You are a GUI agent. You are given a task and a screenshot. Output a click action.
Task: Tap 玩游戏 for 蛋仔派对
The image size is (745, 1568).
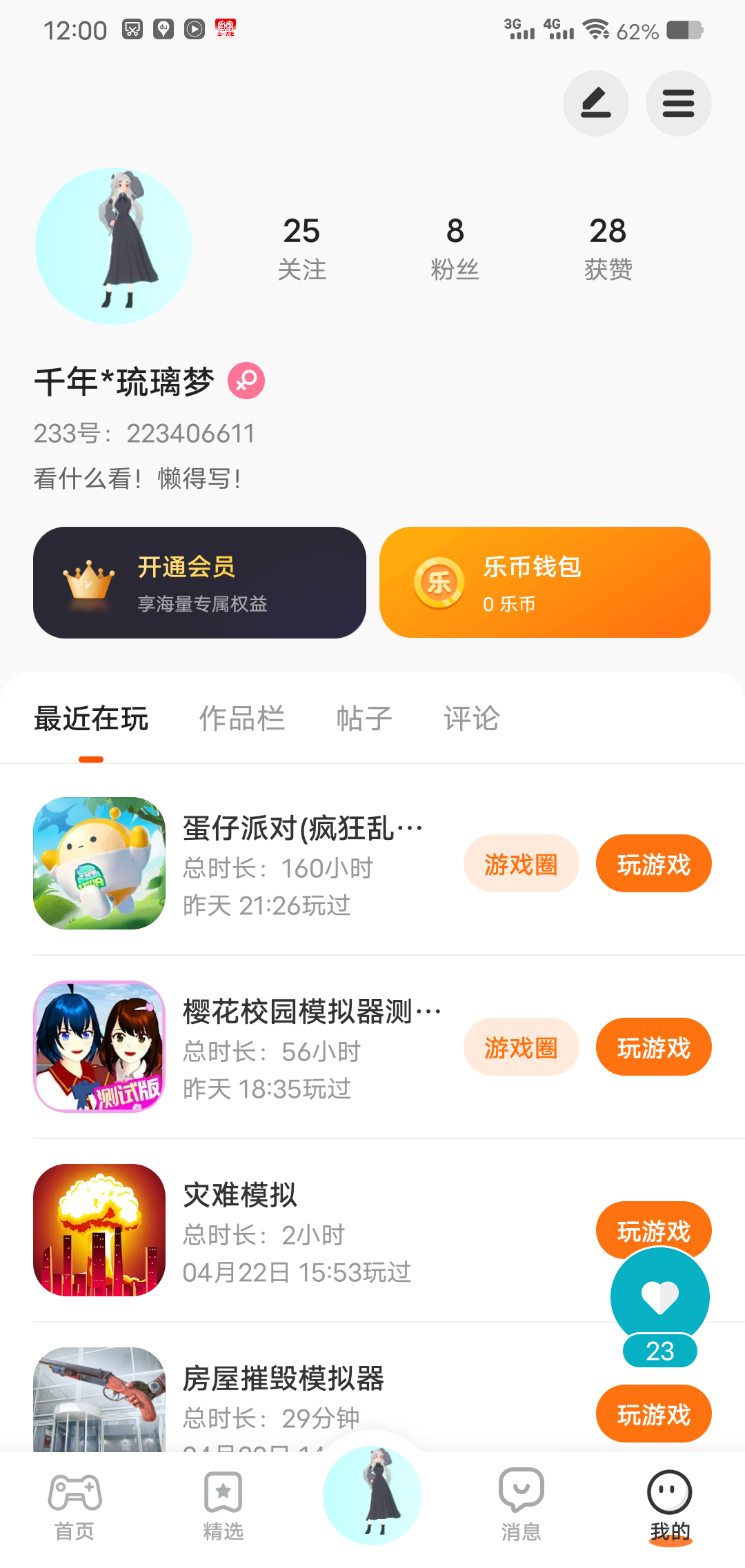click(653, 864)
